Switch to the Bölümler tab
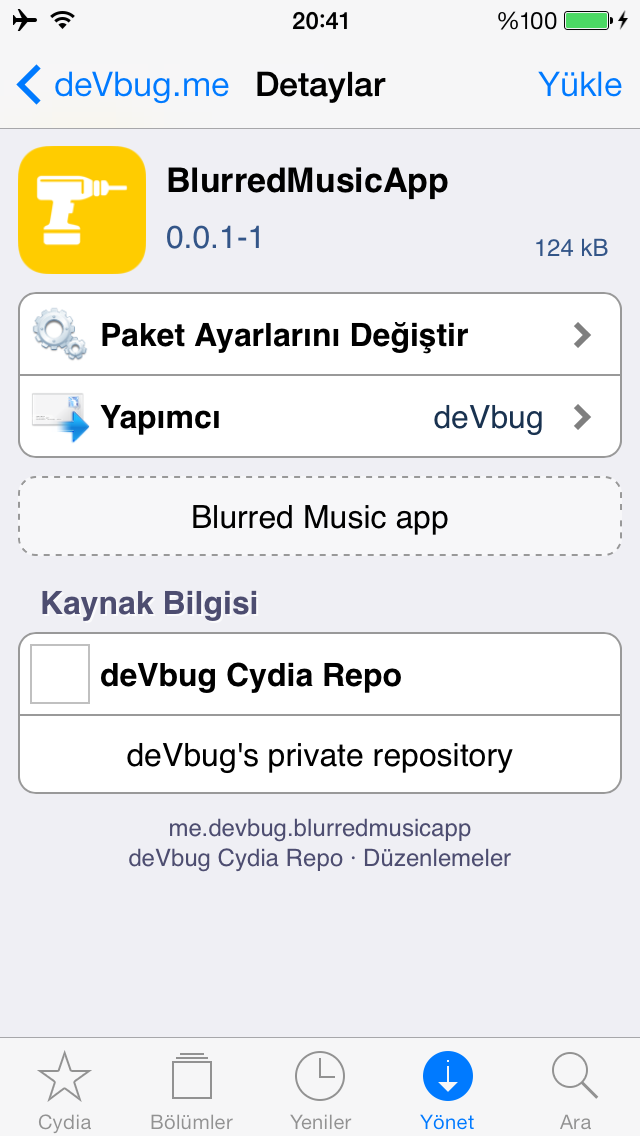The width and height of the screenshot is (640, 1136). click(191, 1089)
